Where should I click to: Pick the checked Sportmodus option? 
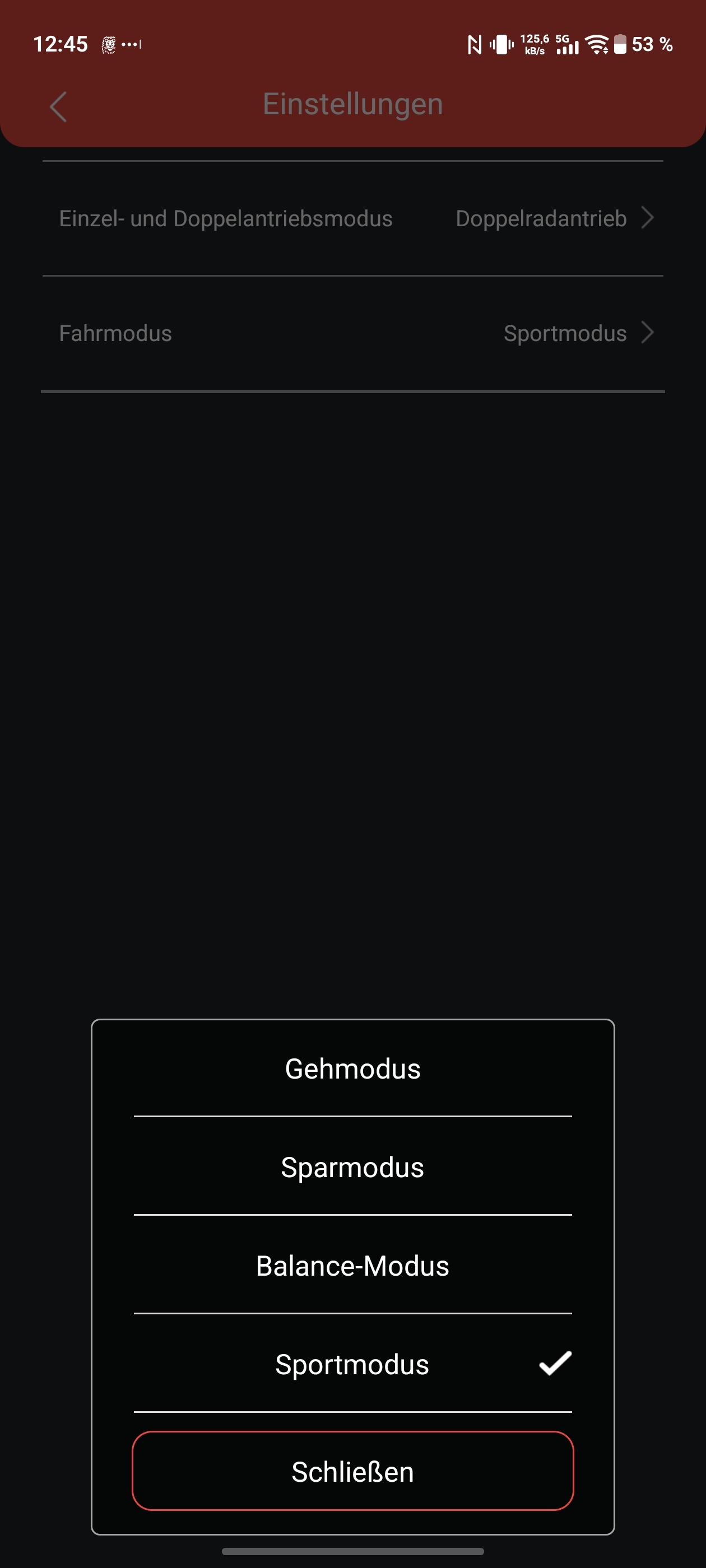(352, 1364)
